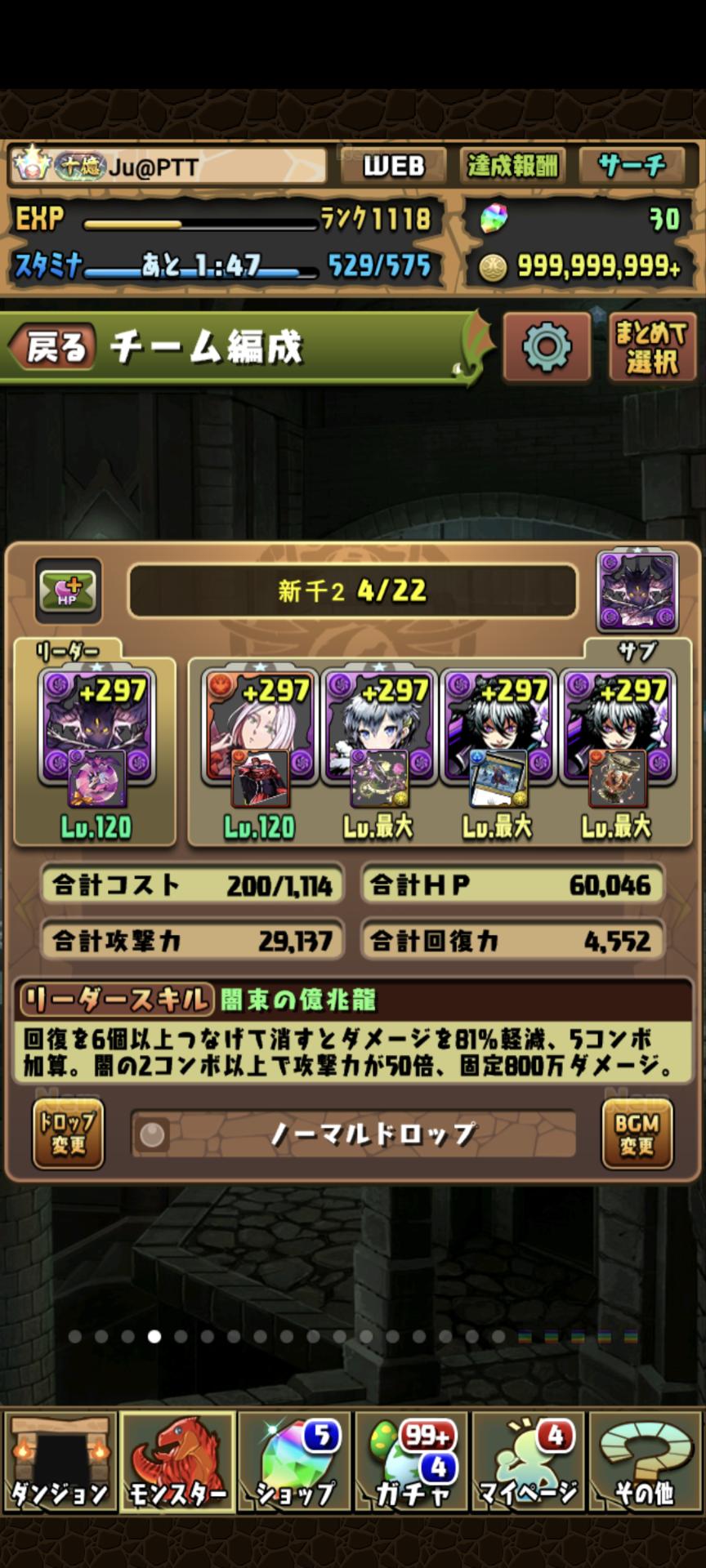The image size is (706, 1568).
Task: Open the サーチ search button
Action: tap(632, 167)
